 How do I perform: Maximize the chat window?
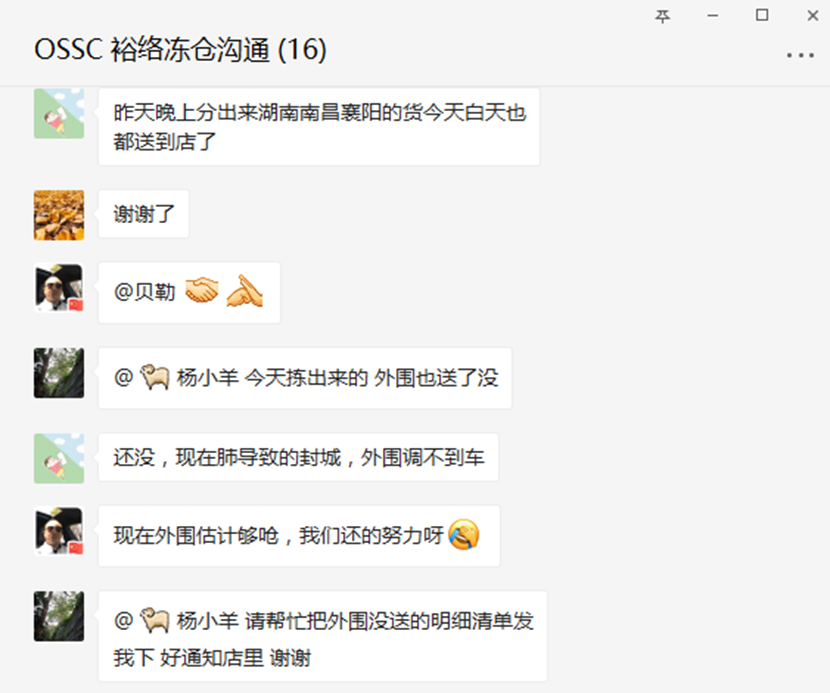tap(762, 16)
